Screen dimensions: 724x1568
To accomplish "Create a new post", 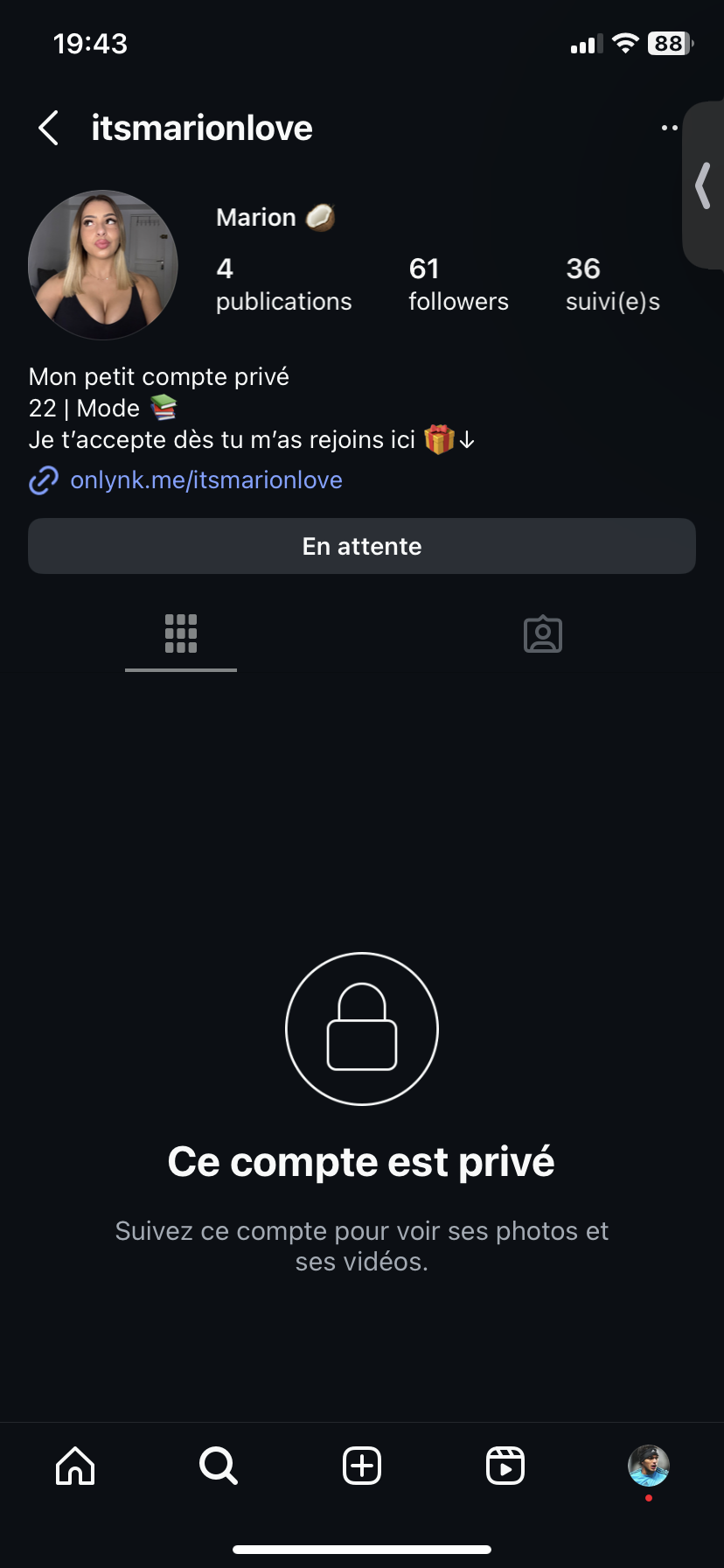I will (x=362, y=1466).
